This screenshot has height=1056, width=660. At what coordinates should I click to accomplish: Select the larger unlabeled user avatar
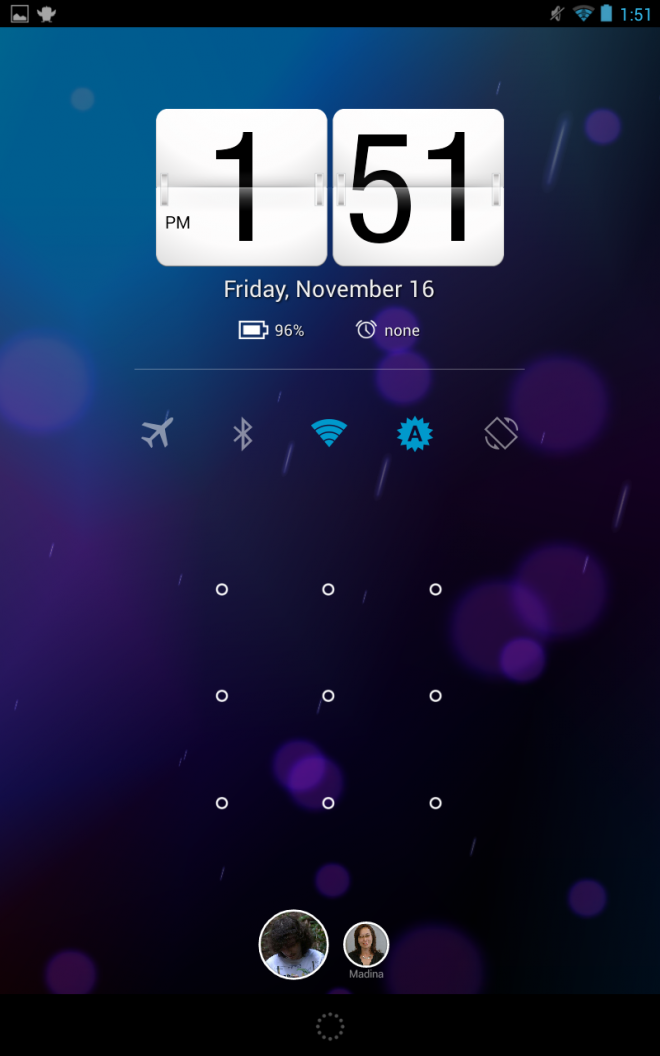[294, 944]
